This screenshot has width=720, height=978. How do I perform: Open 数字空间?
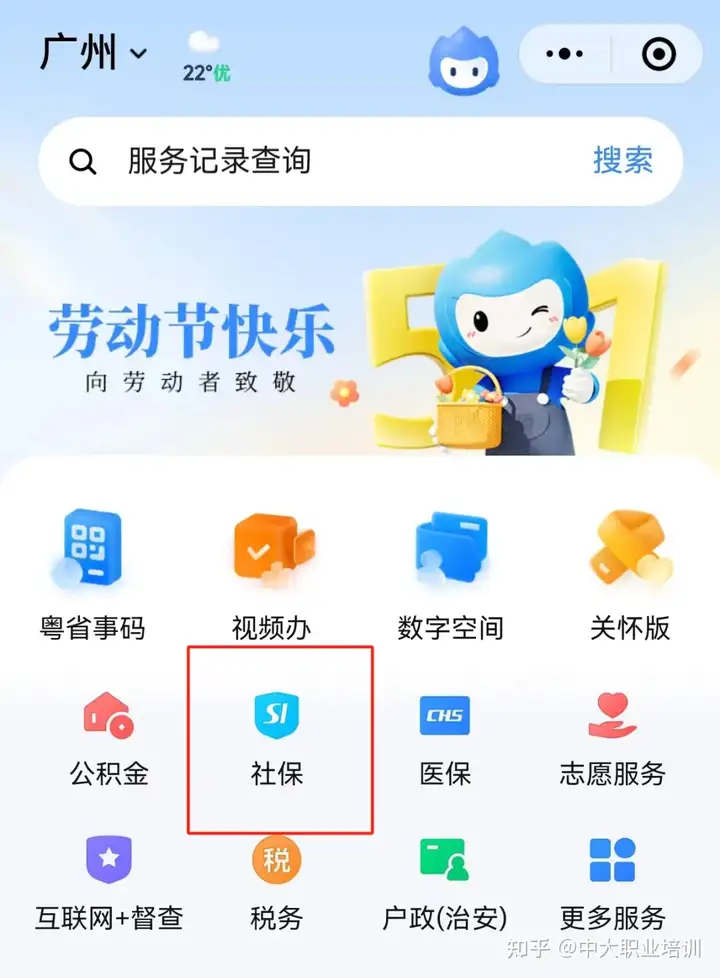tap(450, 575)
